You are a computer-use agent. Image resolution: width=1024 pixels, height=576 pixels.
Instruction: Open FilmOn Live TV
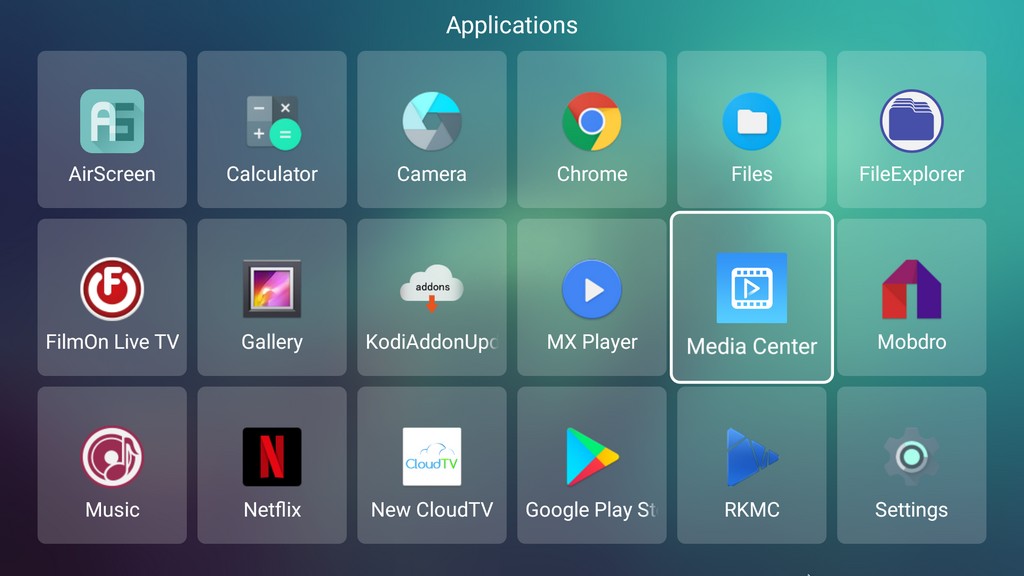pyautogui.click(x=112, y=298)
